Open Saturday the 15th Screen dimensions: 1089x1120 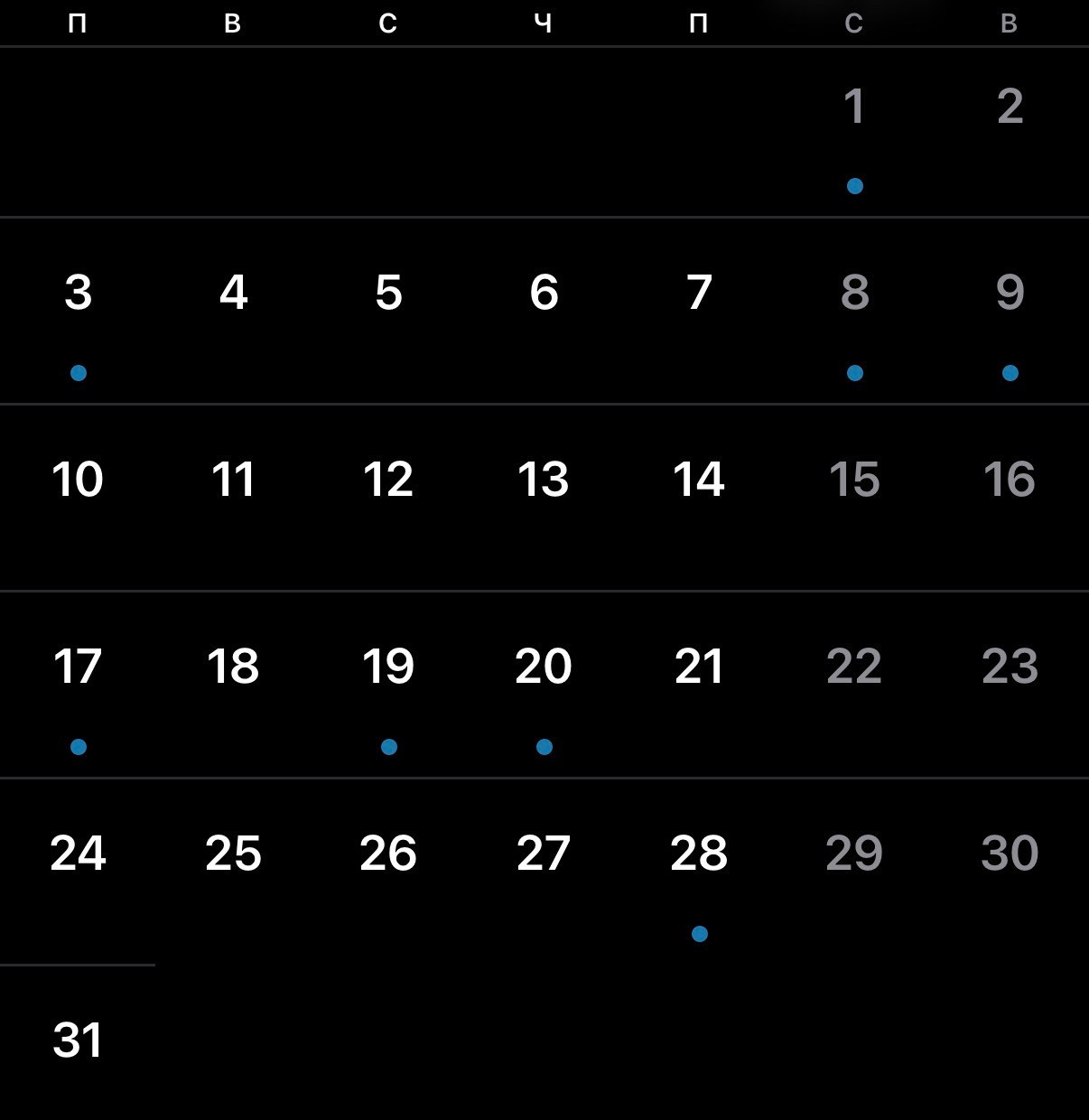[x=854, y=480]
